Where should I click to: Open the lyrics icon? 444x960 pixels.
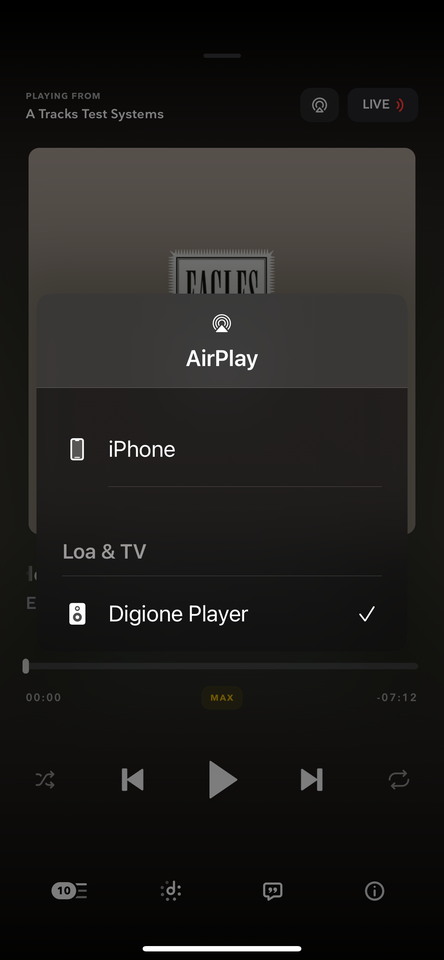(273, 891)
